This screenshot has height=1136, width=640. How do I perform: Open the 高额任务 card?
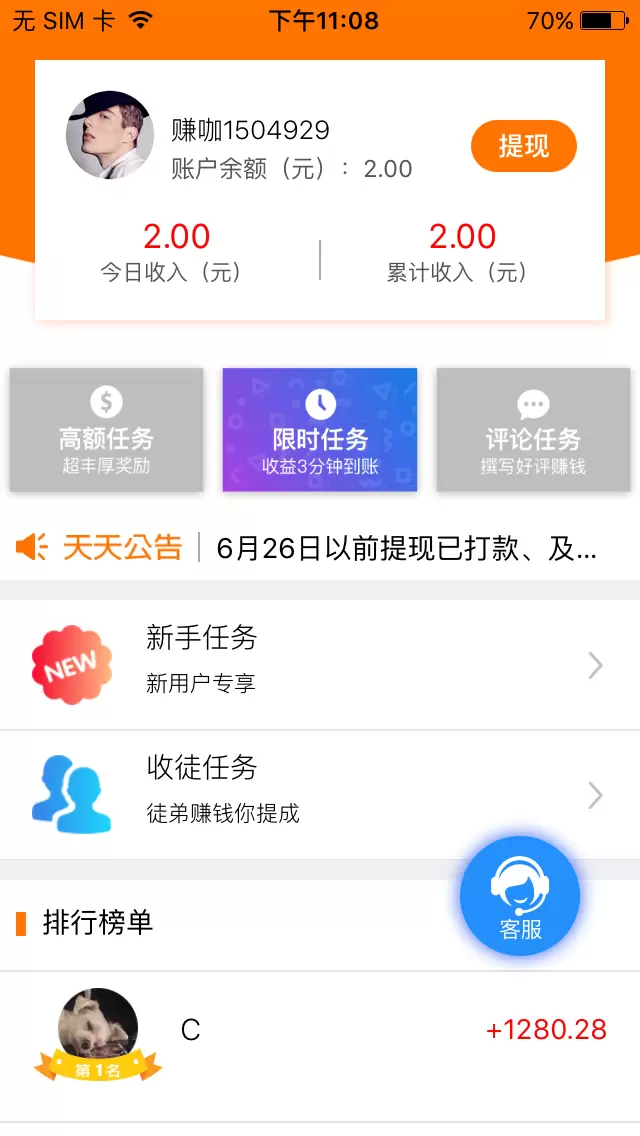click(106, 430)
